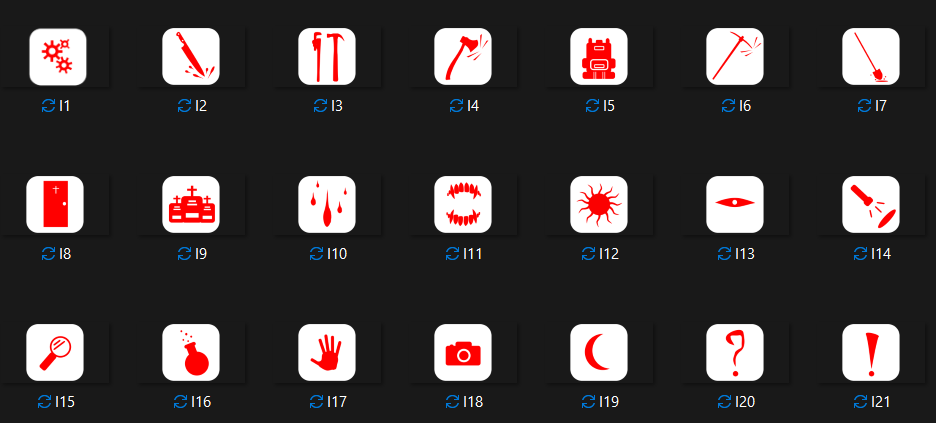Tap the I15 magnifying glass thumbnail

[55, 353]
